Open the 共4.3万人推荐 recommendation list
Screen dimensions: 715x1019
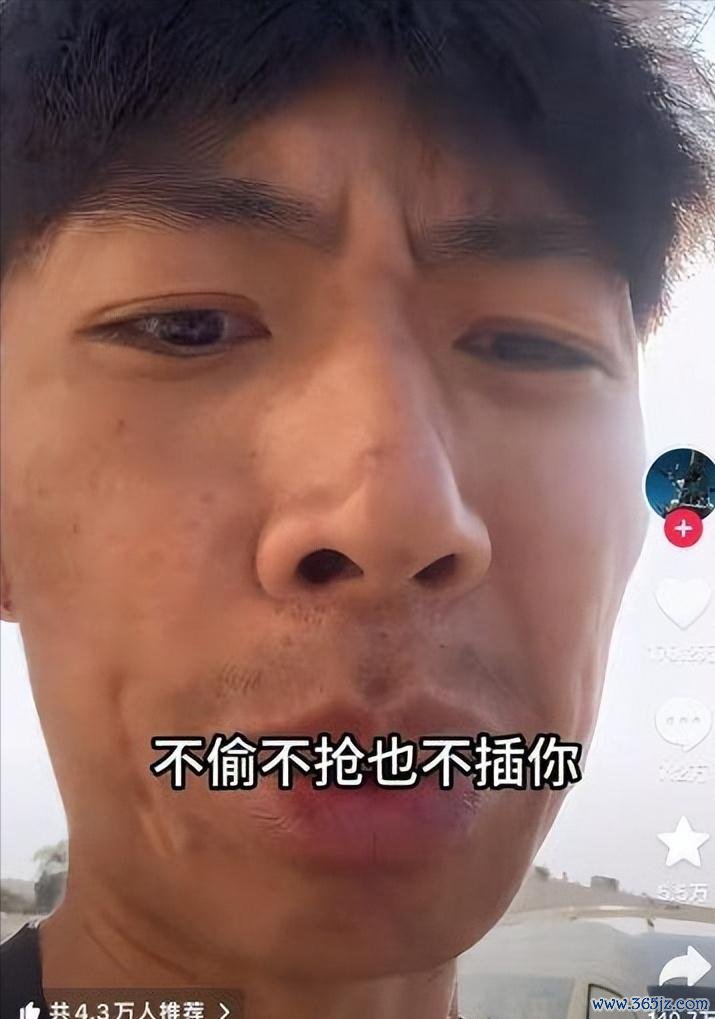click(x=130, y=1008)
